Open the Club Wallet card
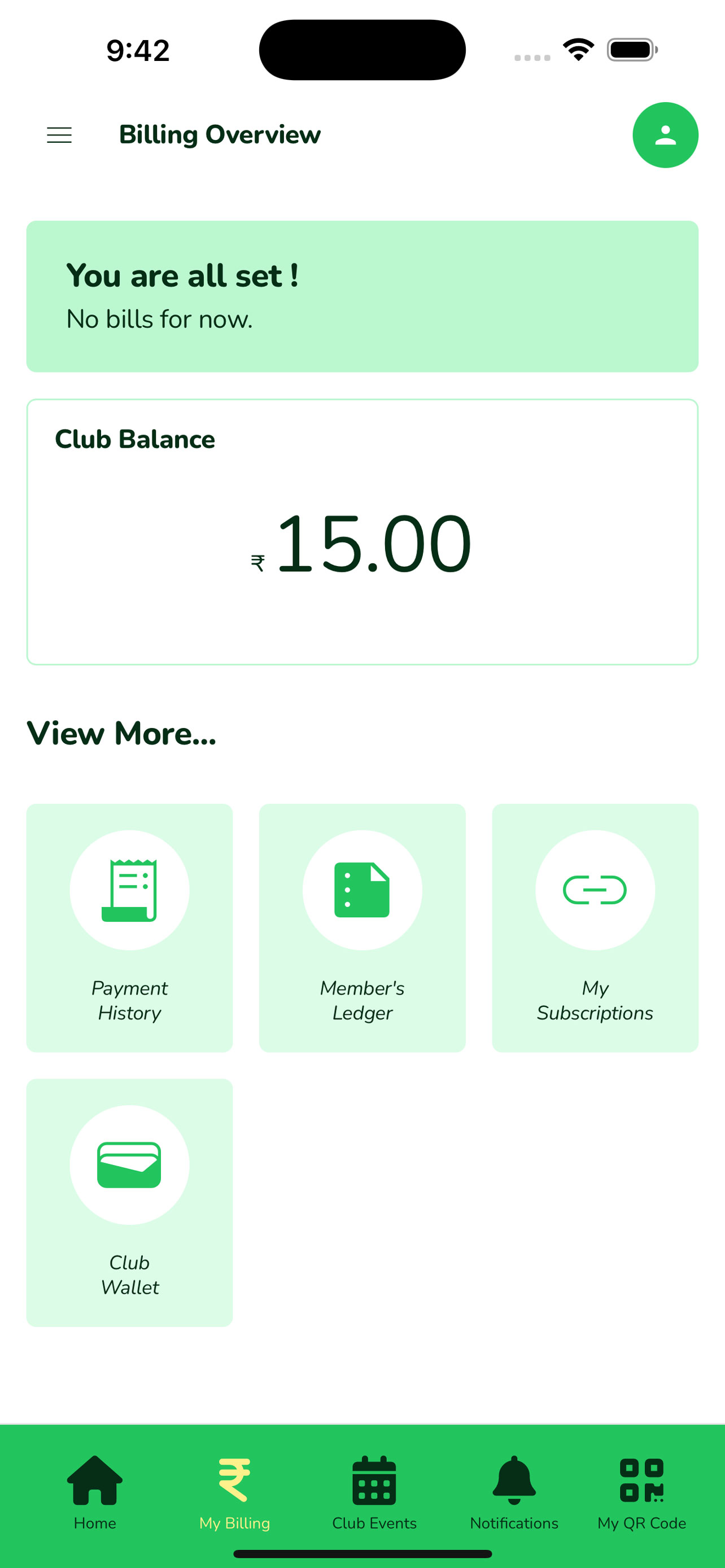This screenshot has width=725, height=1568. tap(130, 1203)
